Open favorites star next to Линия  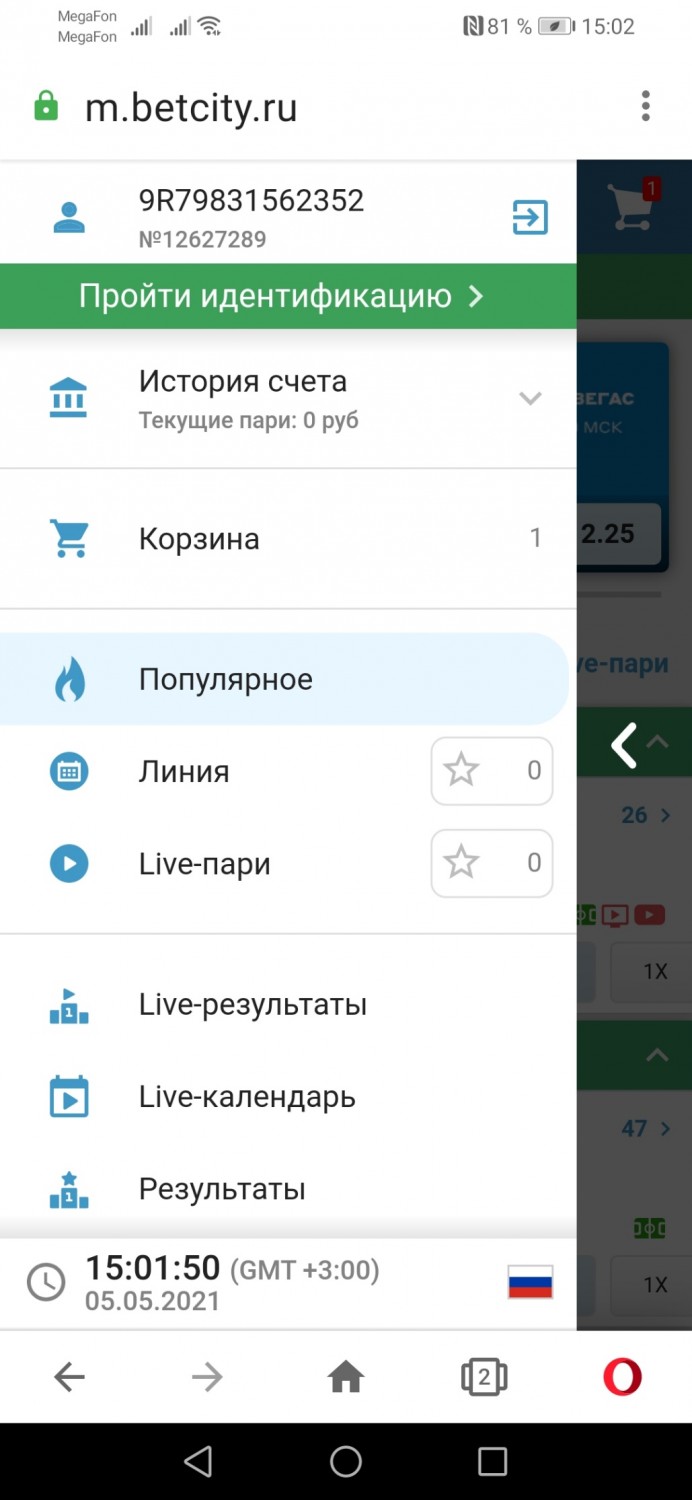492,771
